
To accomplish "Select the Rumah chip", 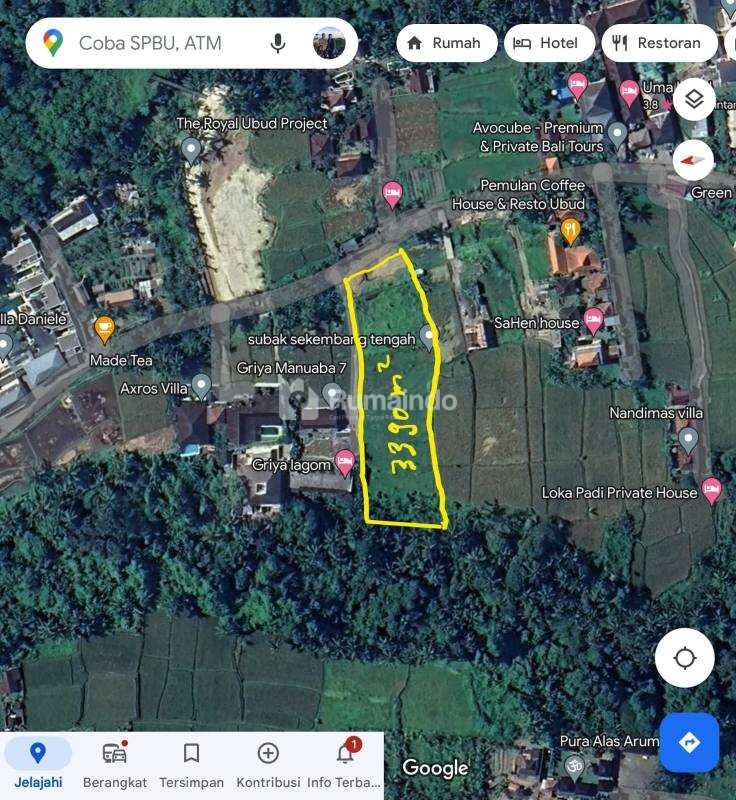I will [446, 43].
